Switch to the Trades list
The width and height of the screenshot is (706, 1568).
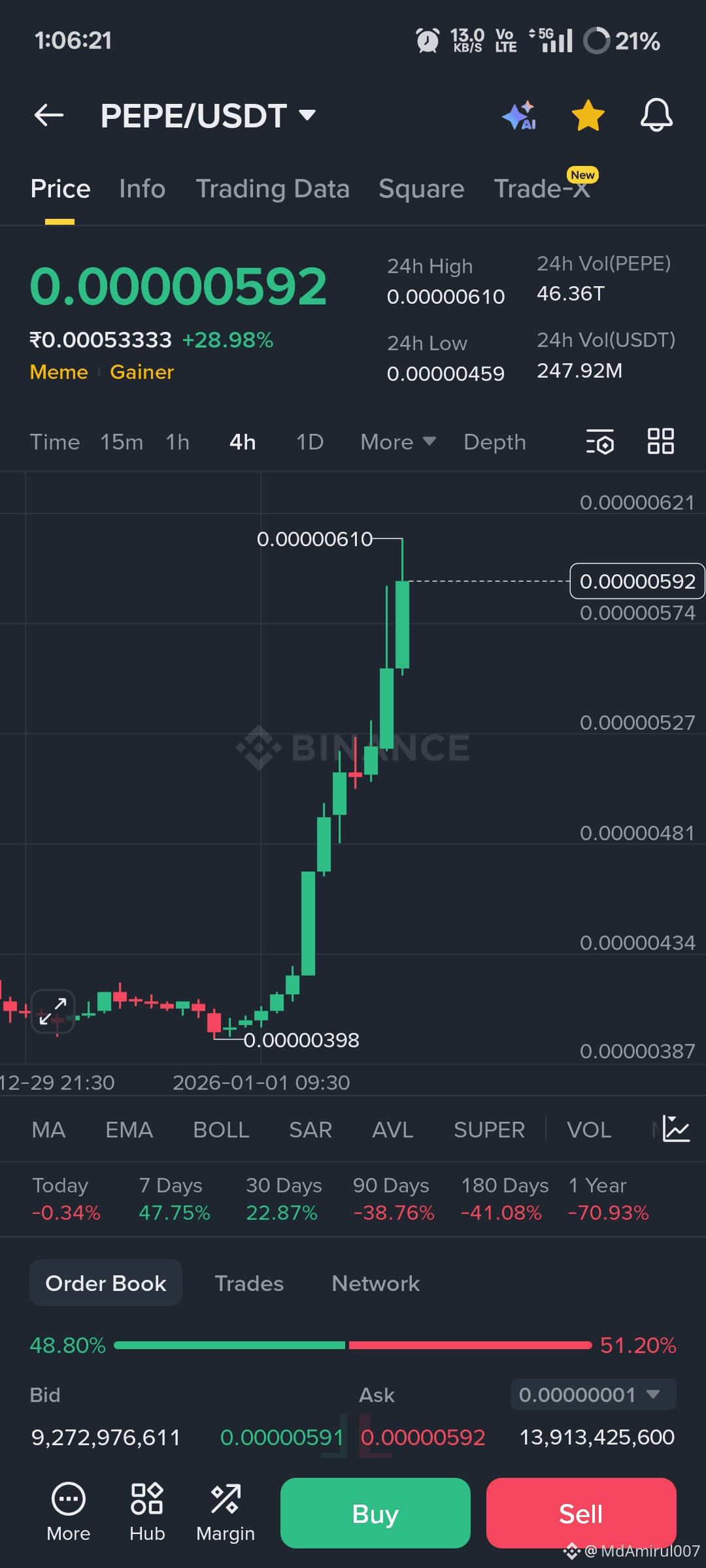click(x=249, y=1283)
